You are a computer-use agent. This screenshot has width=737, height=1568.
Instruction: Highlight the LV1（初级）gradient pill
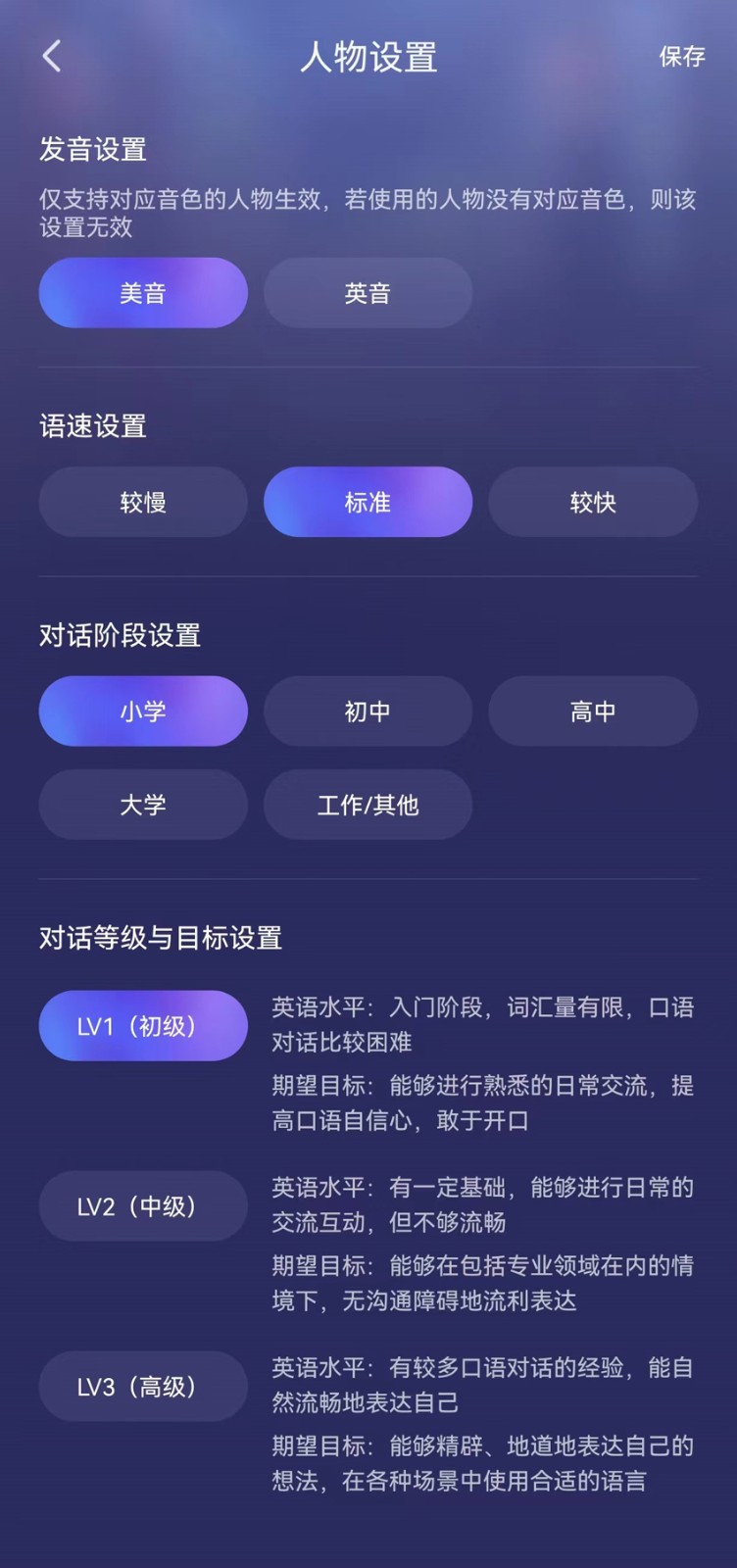tap(142, 1025)
